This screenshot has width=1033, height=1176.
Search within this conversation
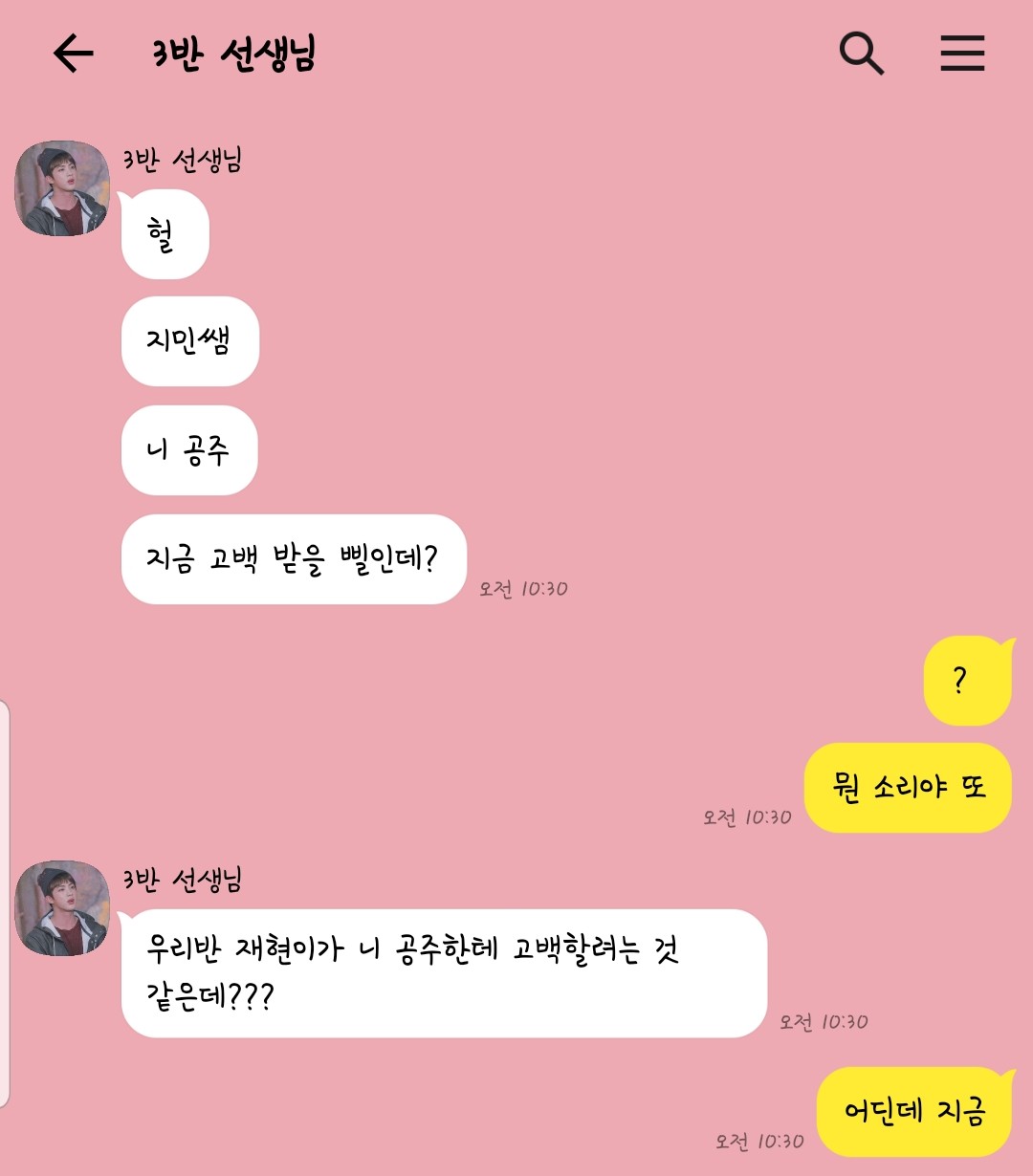861,54
